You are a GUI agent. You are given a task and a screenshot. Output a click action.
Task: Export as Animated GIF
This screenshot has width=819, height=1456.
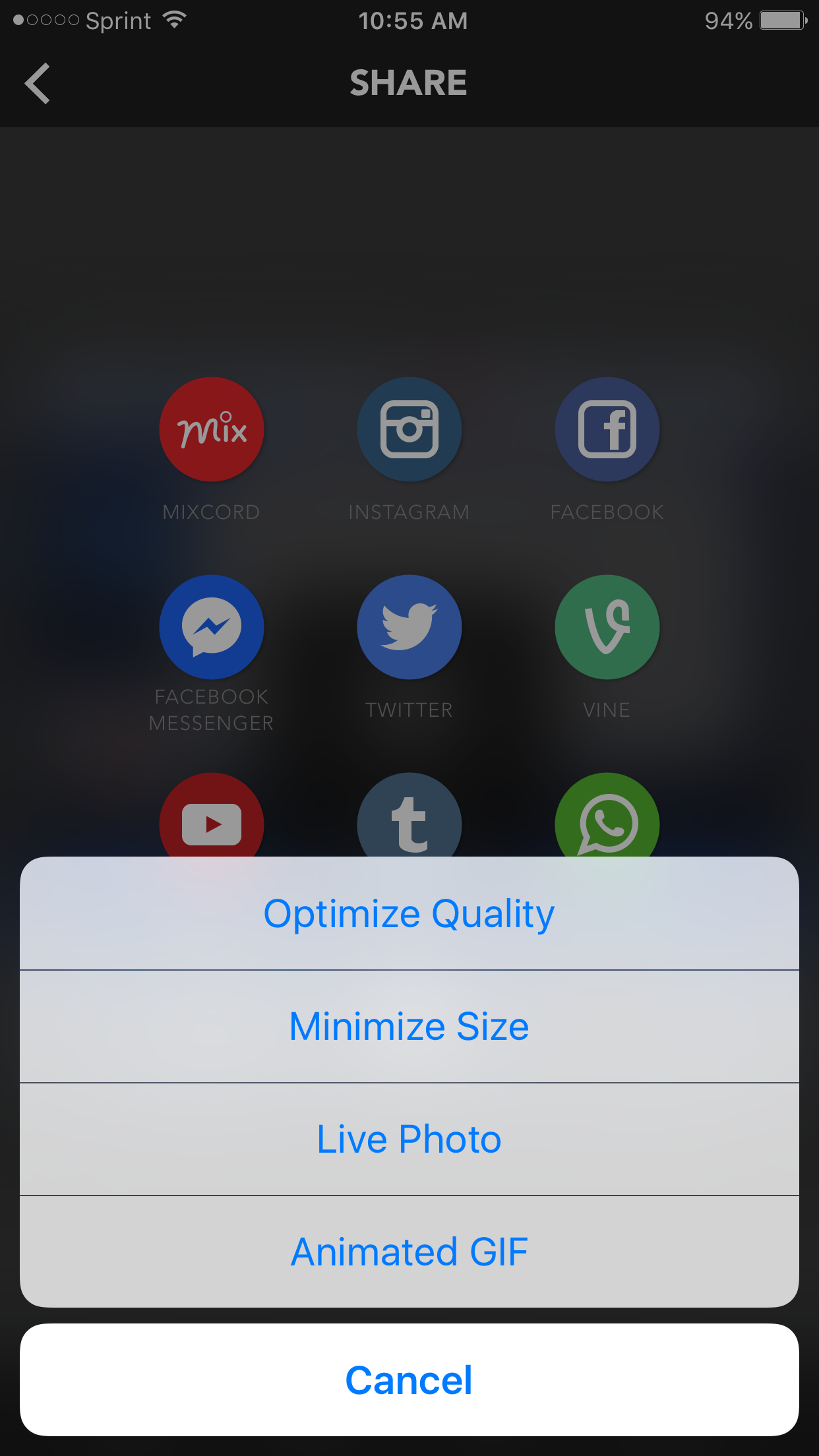pyautogui.click(x=409, y=1252)
